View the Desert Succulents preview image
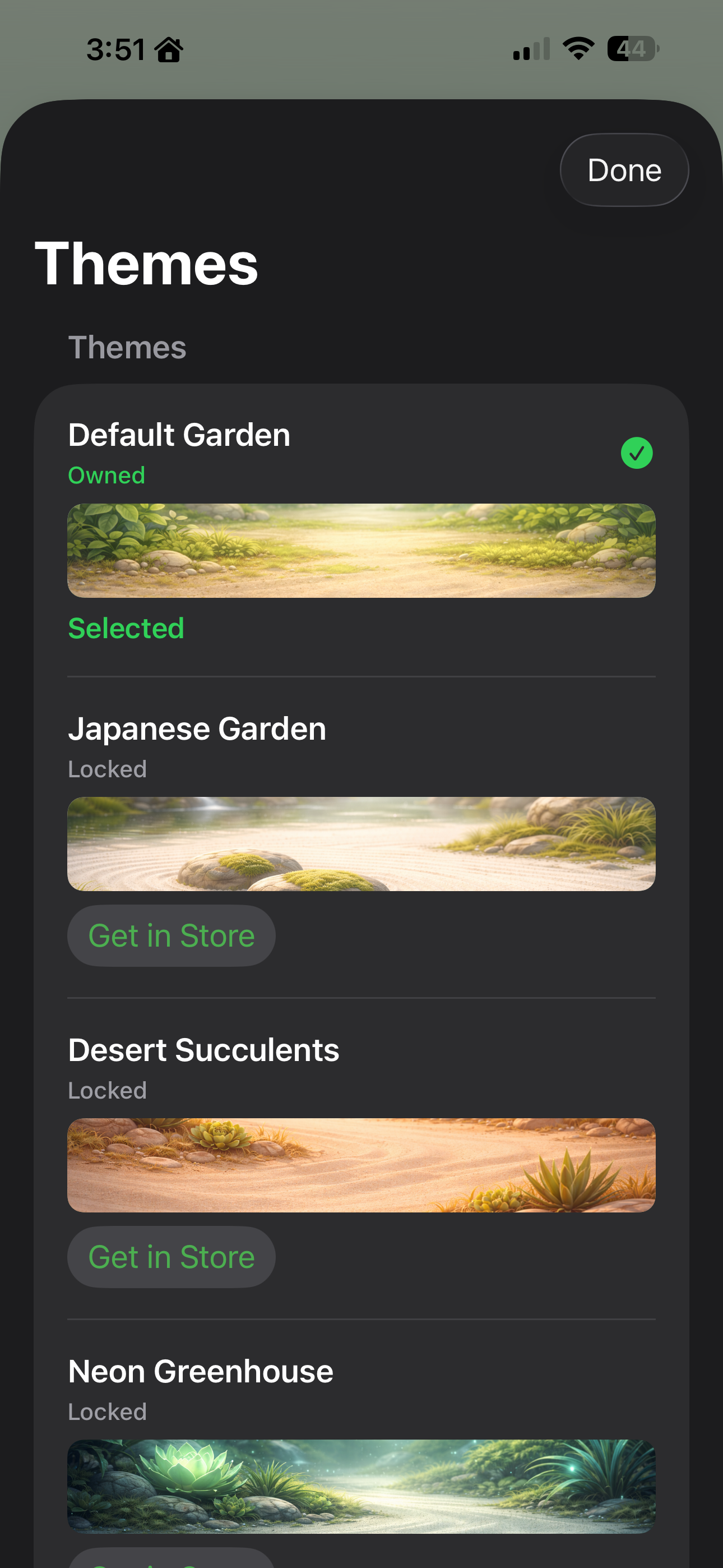 [x=361, y=1164]
